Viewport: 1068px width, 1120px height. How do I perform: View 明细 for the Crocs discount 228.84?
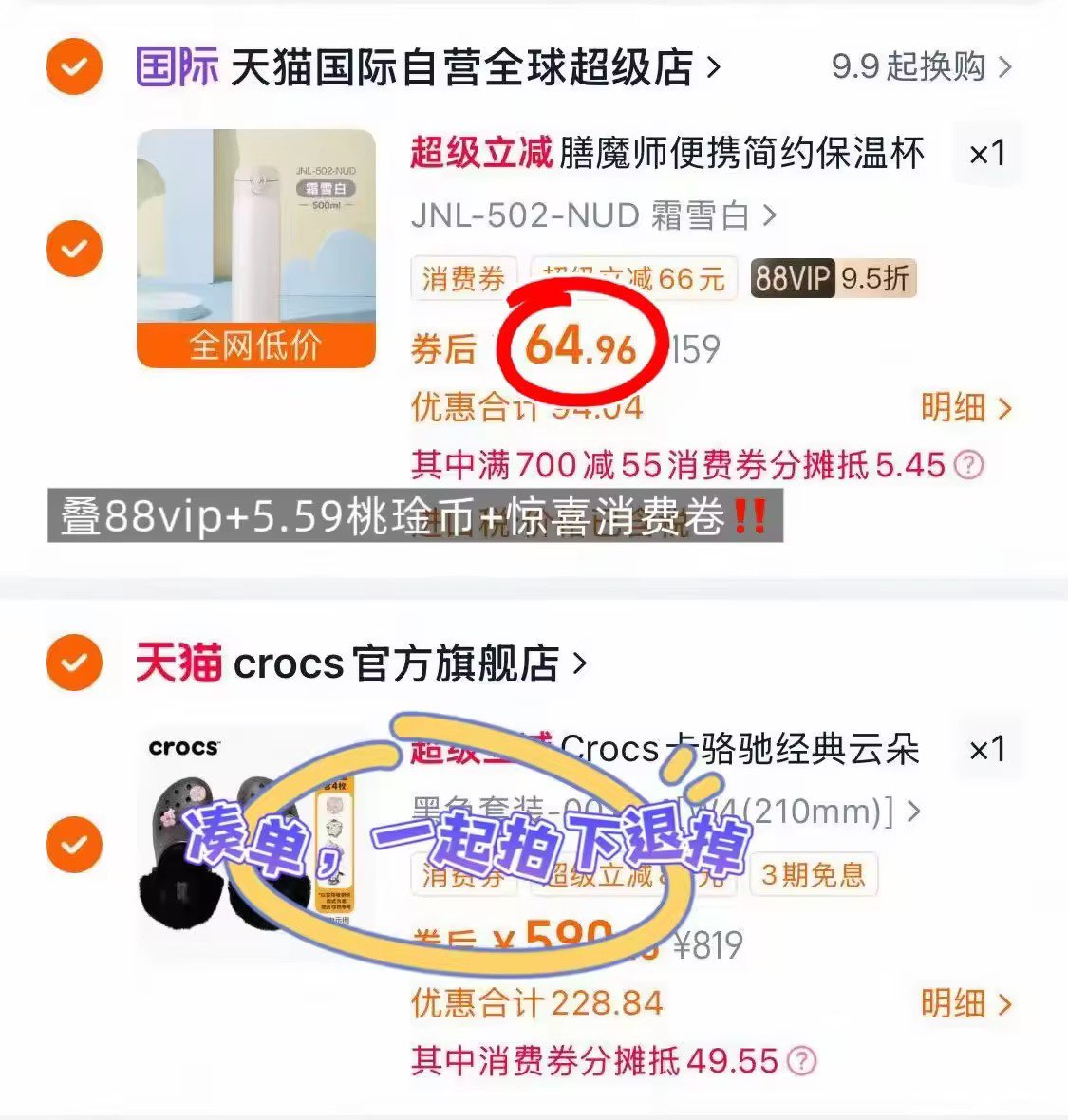click(x=965, y=1003)
